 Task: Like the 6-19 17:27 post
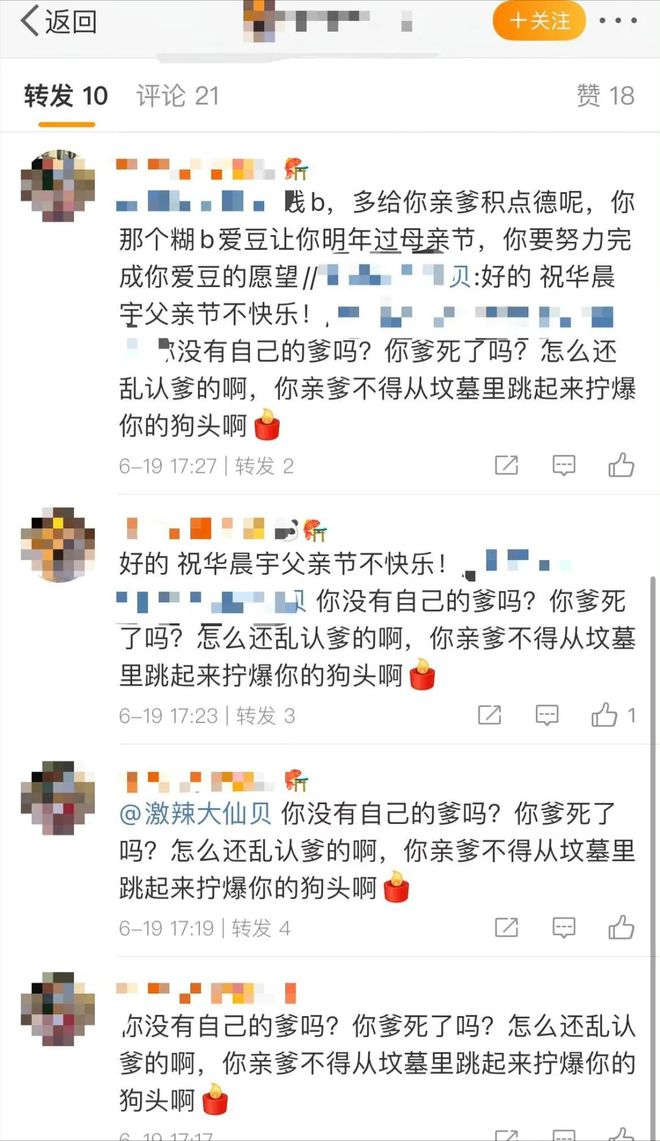(621, 466)
